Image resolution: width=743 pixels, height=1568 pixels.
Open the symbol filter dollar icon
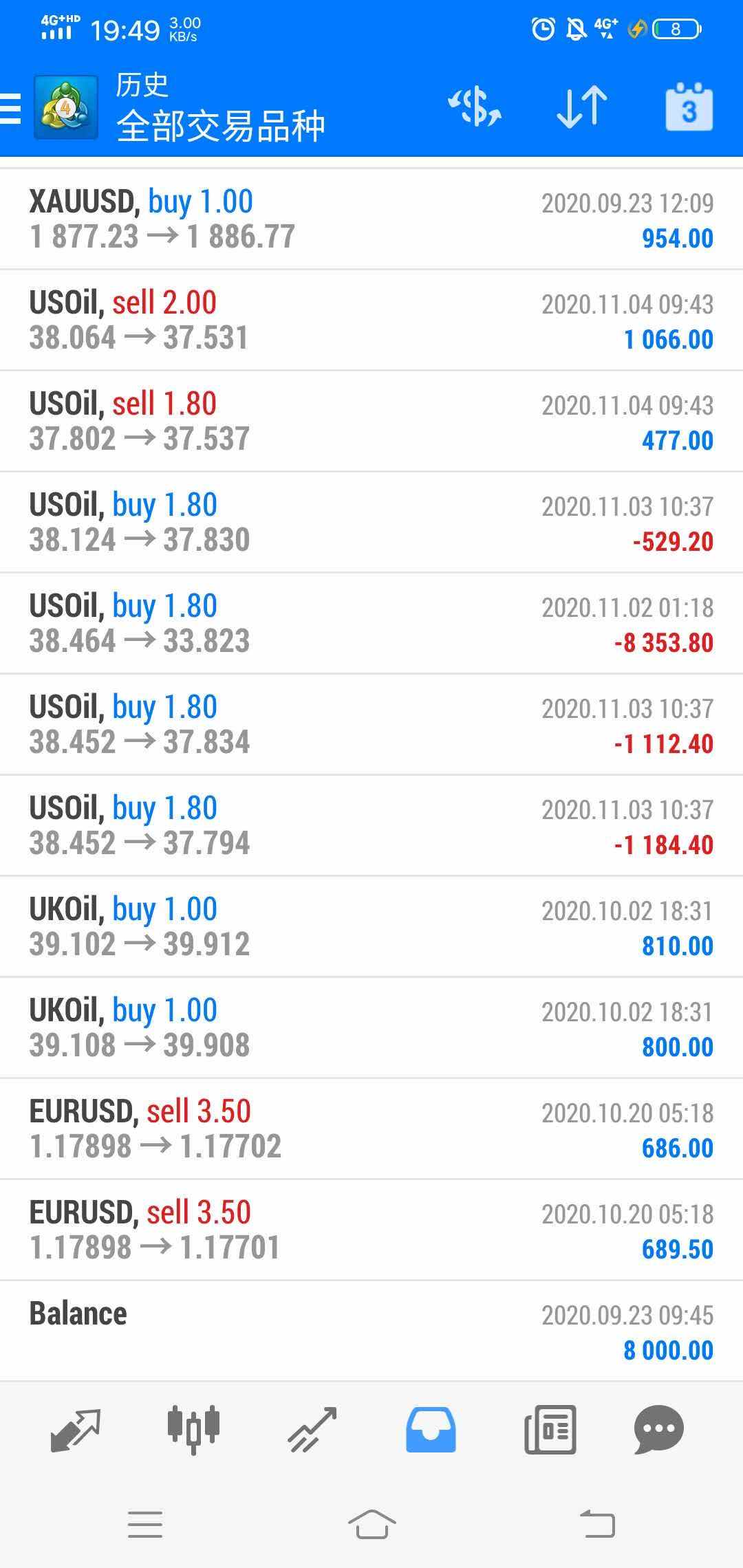[x=475, y=107]
